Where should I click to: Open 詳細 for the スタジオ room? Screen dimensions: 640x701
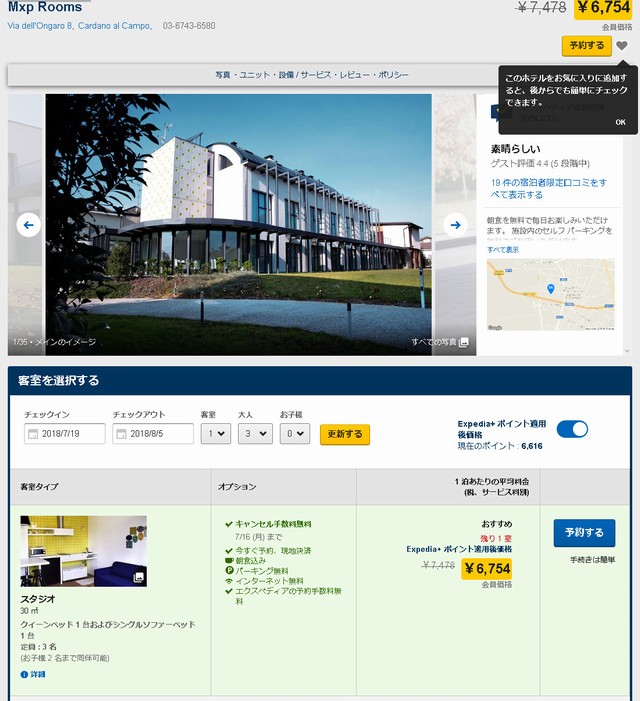tap(32, 675)
